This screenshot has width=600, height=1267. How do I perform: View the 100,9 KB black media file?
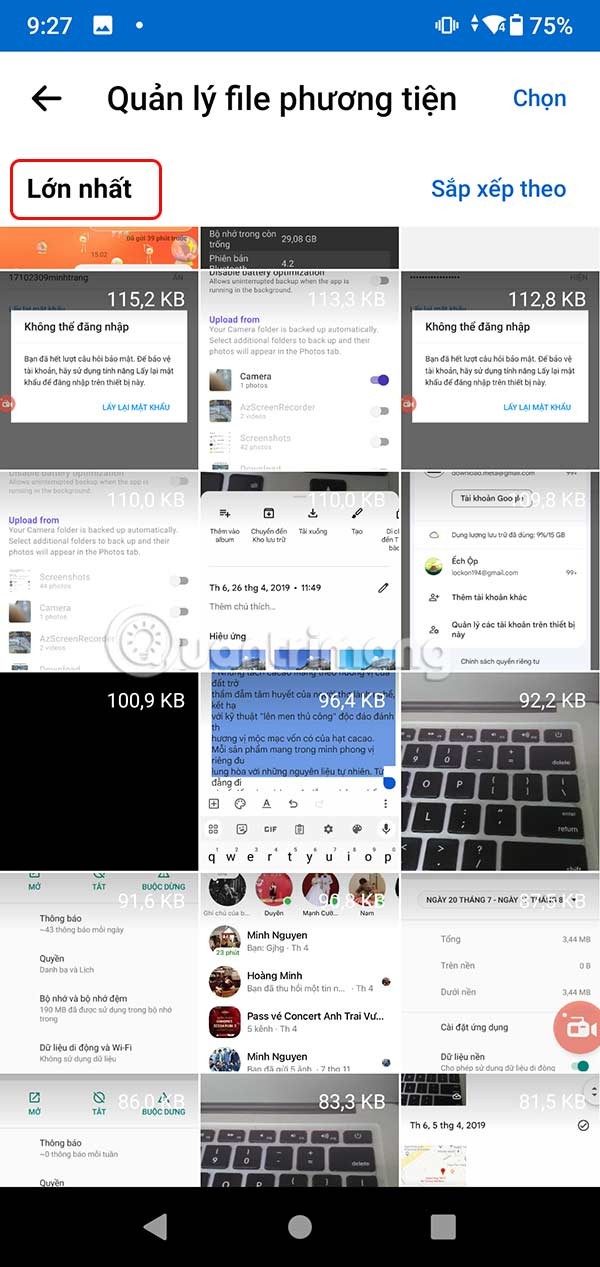[x=99, y=771]
